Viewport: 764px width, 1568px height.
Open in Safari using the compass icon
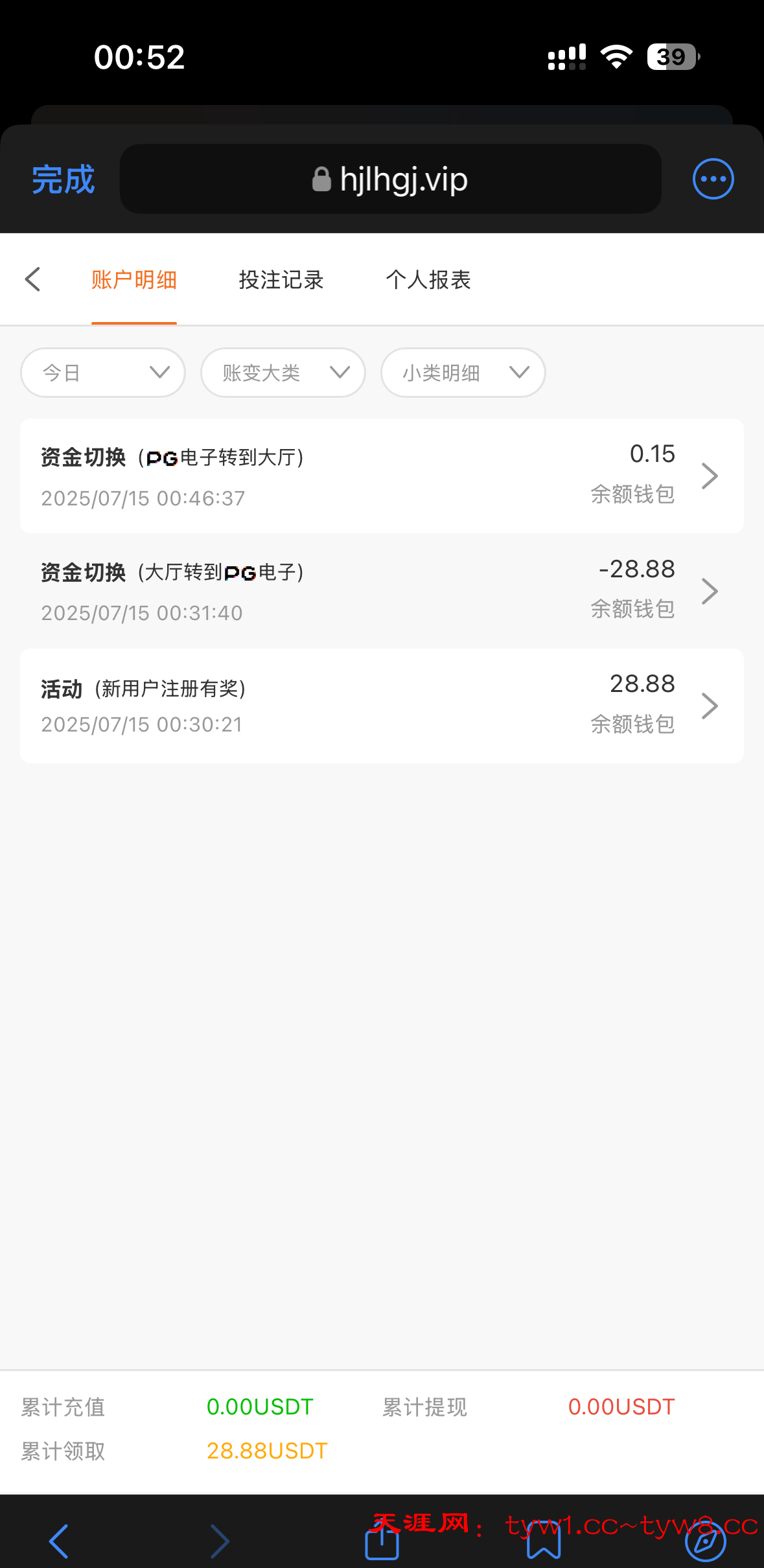705,1542
